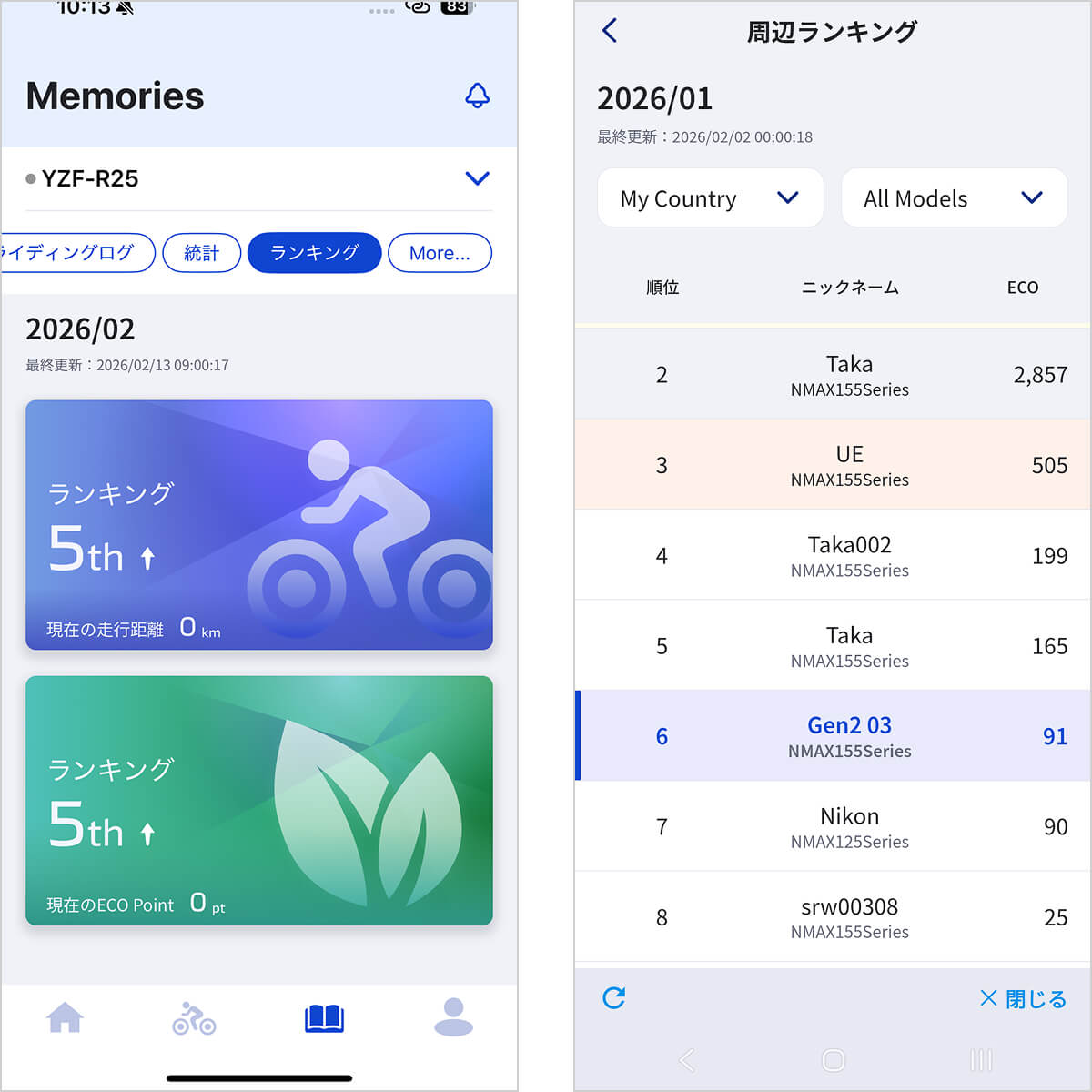Open the All Models dropdown

953,198
